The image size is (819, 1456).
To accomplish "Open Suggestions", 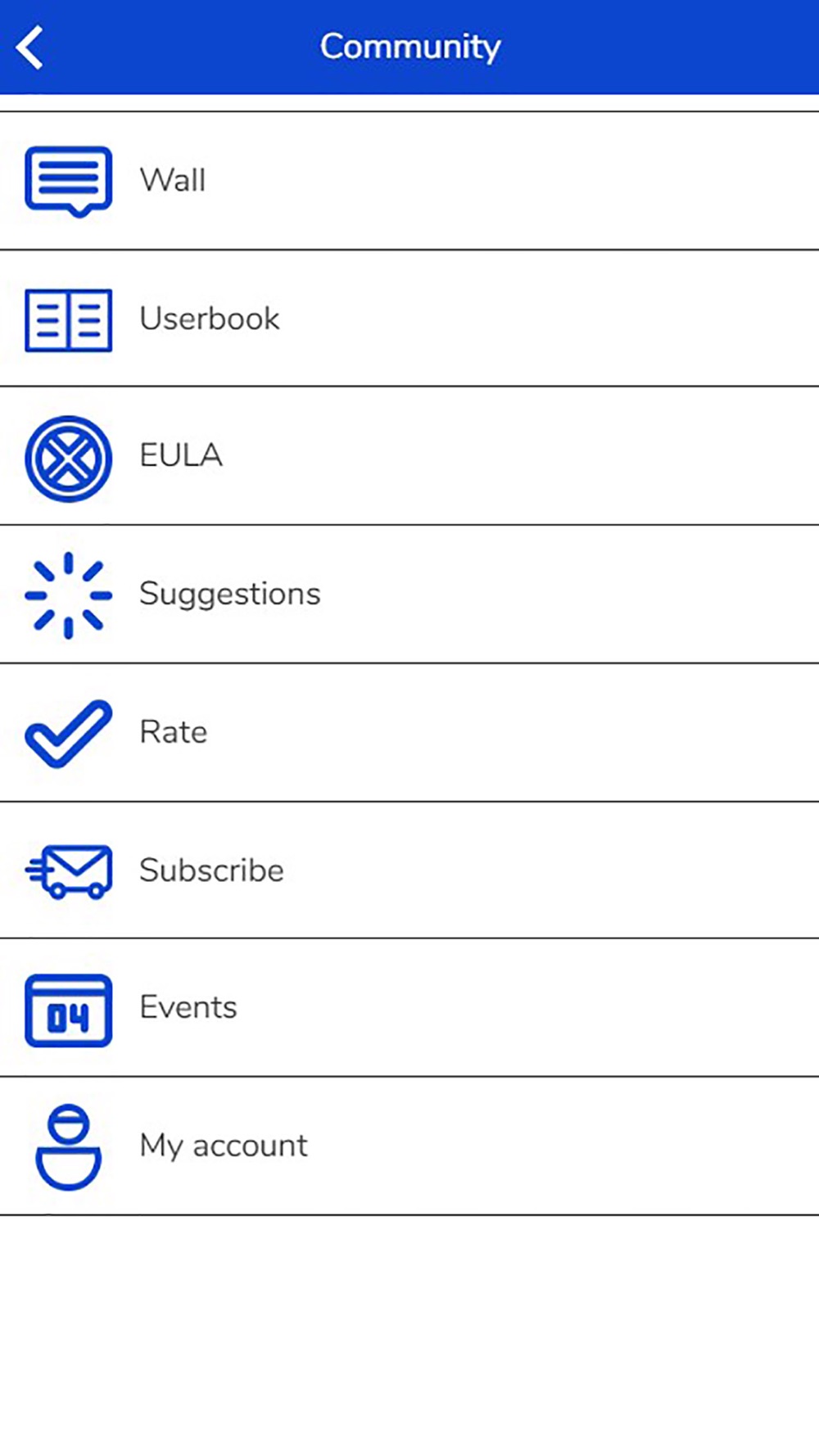I will click(x=409, y=595).
